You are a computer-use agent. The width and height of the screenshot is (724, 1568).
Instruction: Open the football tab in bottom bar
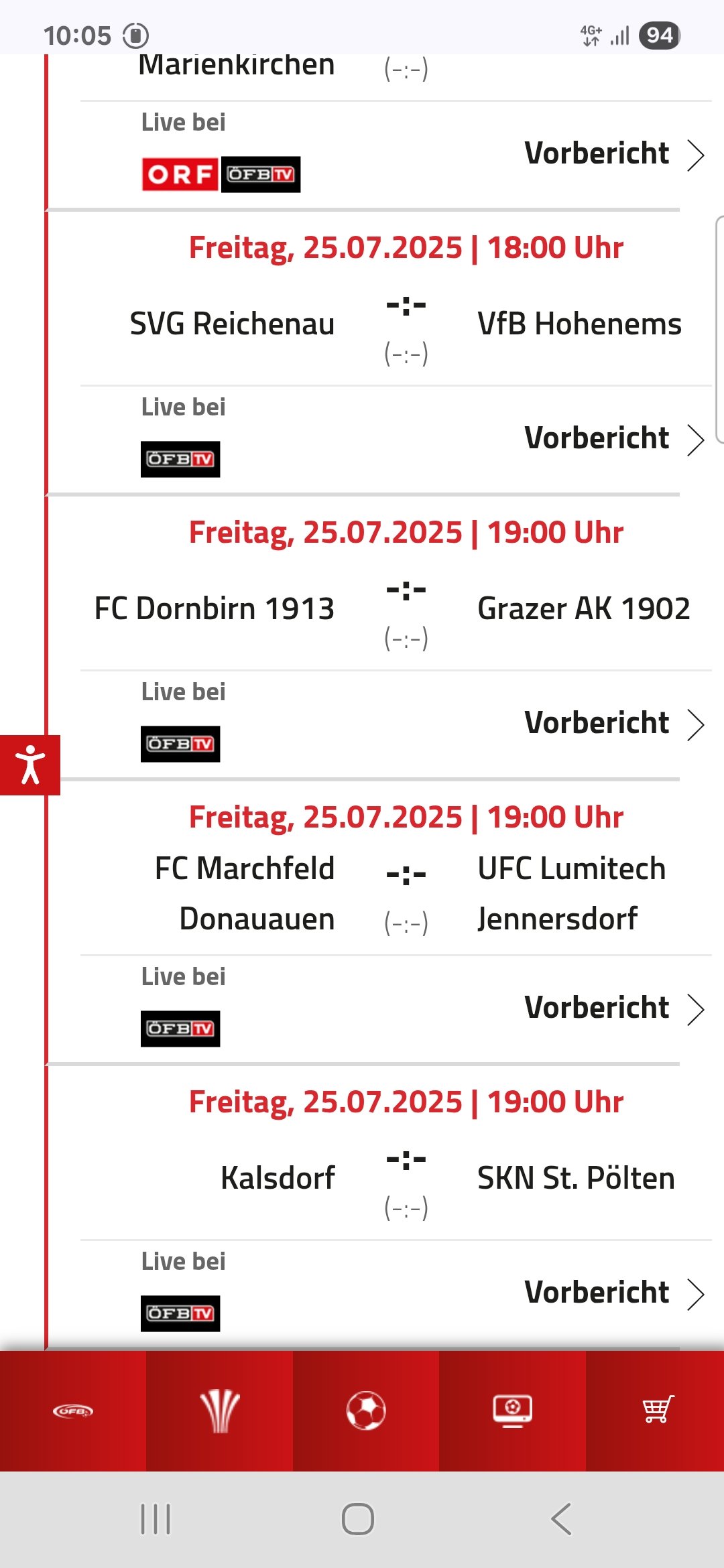pyautogui.click(x=366, y=1411)
